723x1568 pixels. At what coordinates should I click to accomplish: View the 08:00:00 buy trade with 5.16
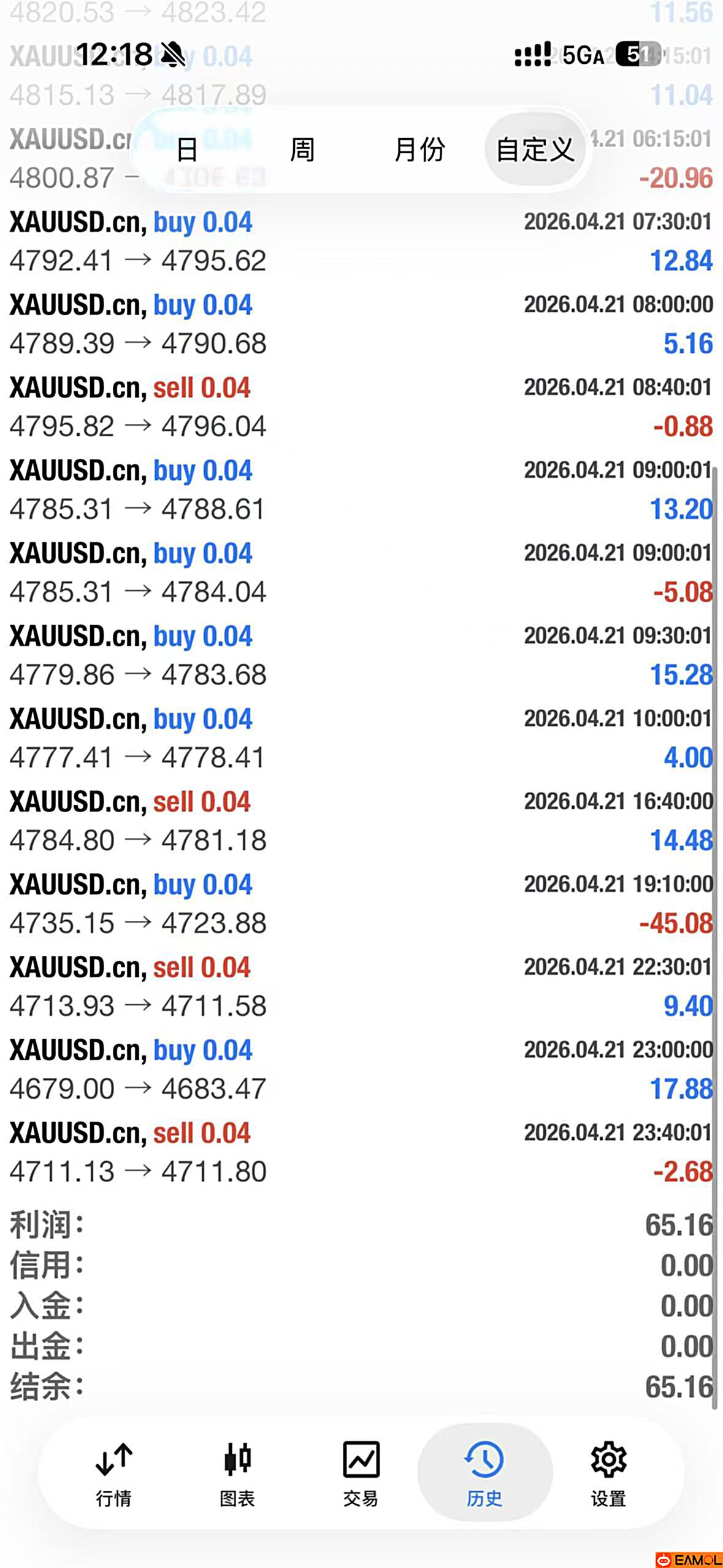click(361, 324)
